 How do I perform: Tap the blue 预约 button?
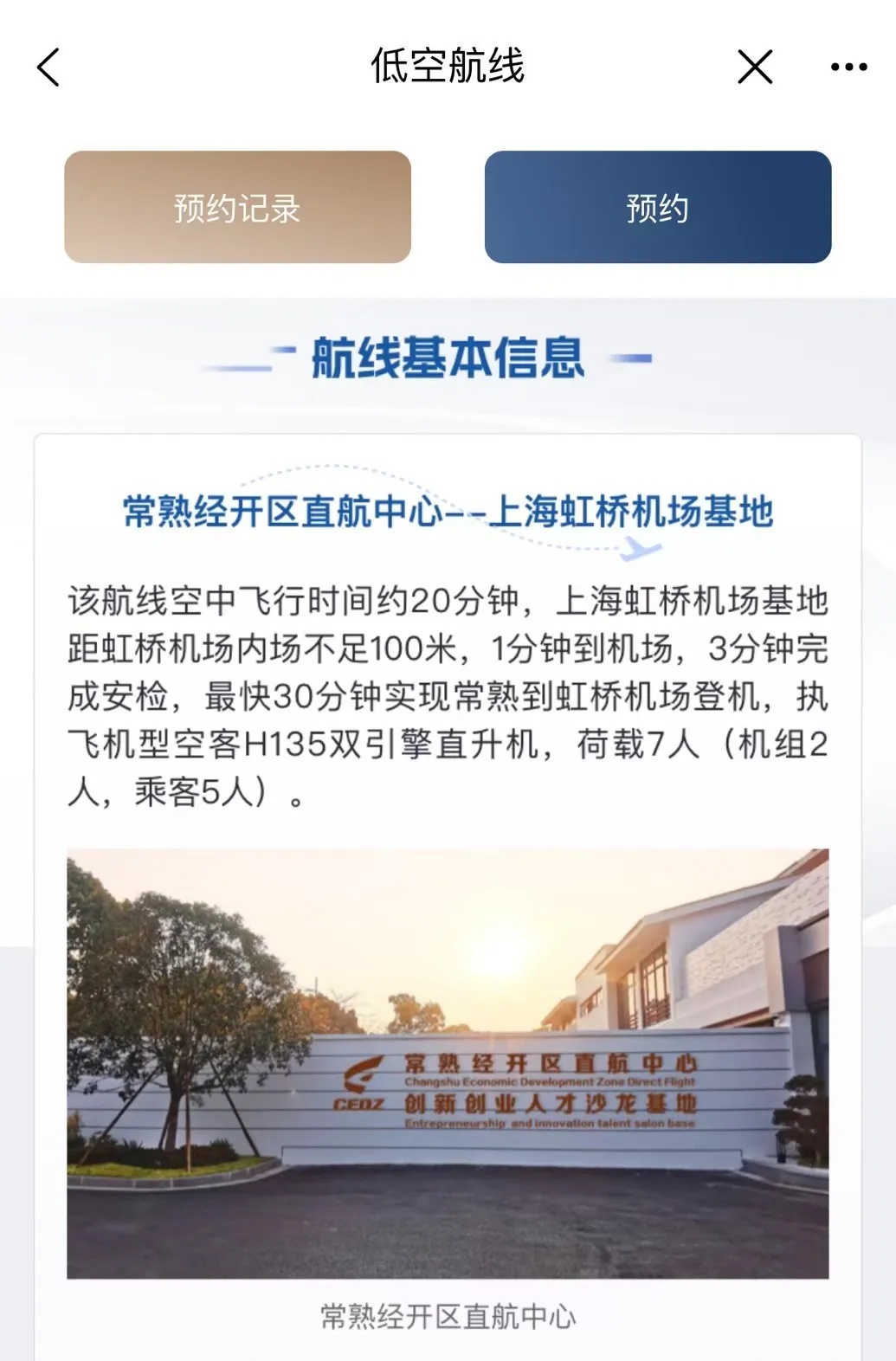(x=657, y=208)
